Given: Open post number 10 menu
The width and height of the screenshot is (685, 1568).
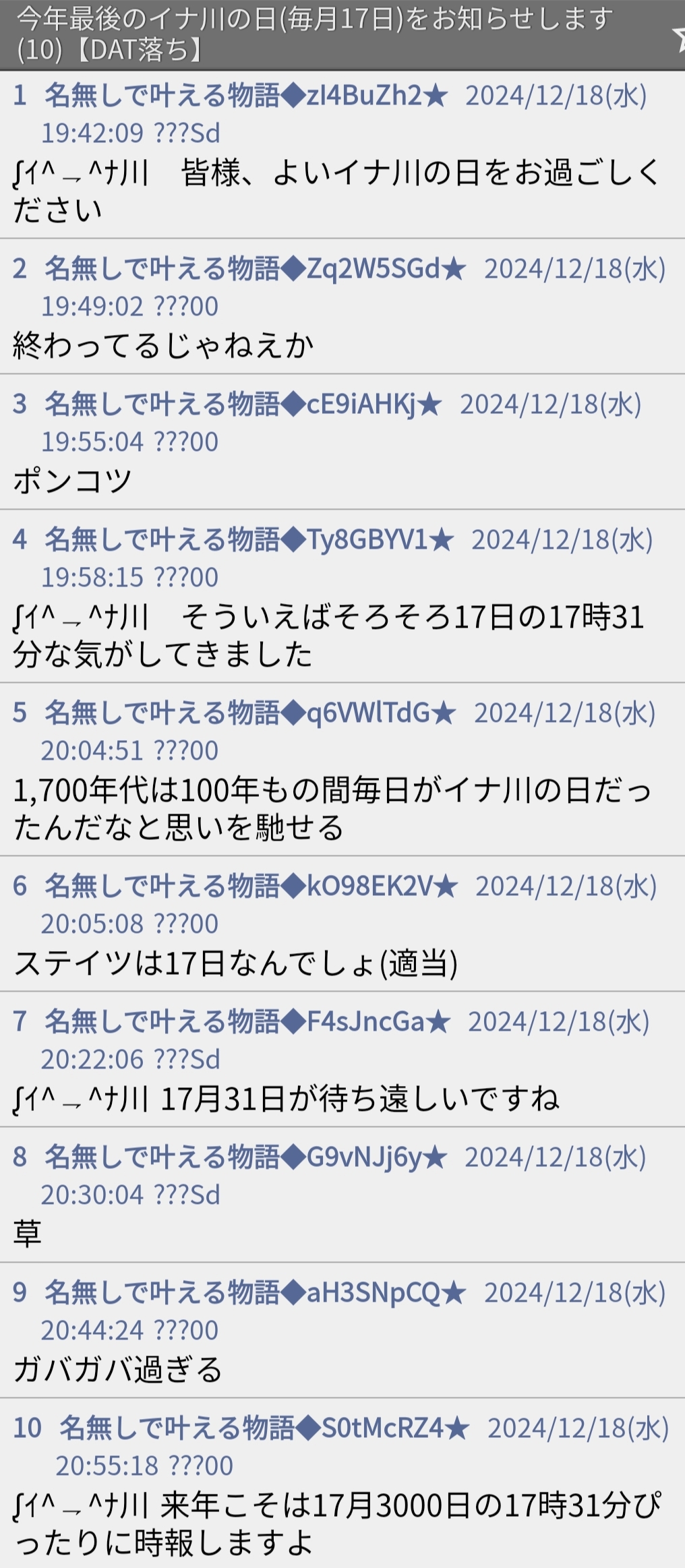Looking at the screenshot, I should pyautogui.click(x=27, y=1428).
